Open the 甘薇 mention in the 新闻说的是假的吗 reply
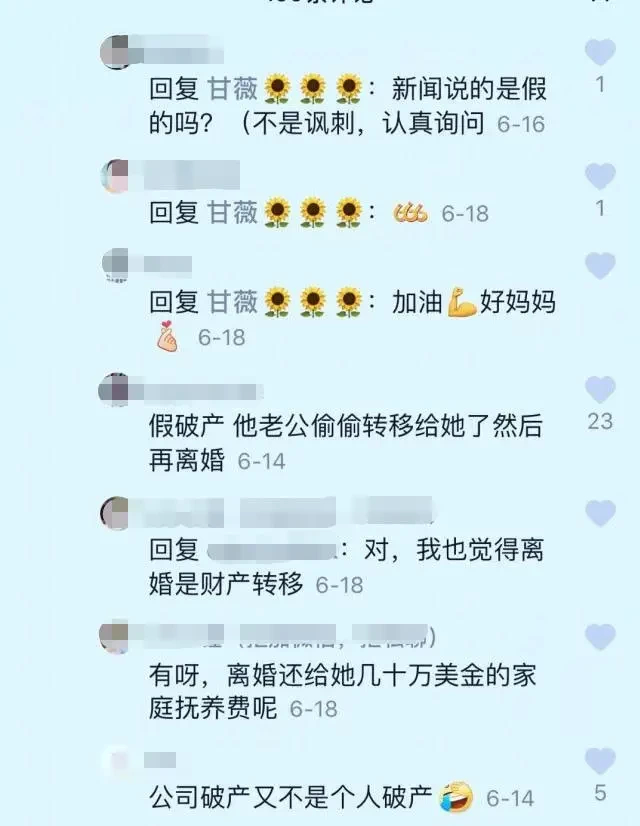 coord(232,91)
